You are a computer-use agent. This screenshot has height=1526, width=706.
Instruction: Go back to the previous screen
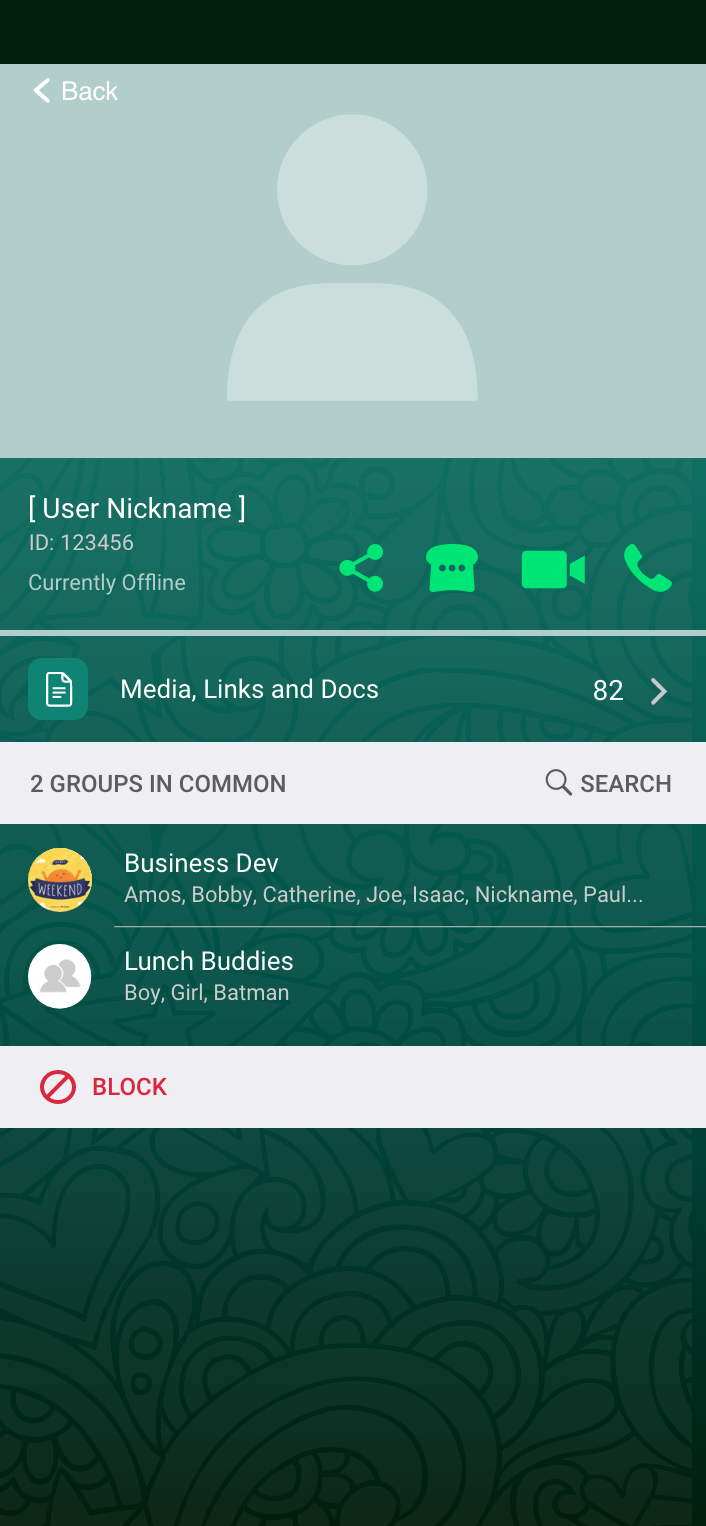[76, 91]
